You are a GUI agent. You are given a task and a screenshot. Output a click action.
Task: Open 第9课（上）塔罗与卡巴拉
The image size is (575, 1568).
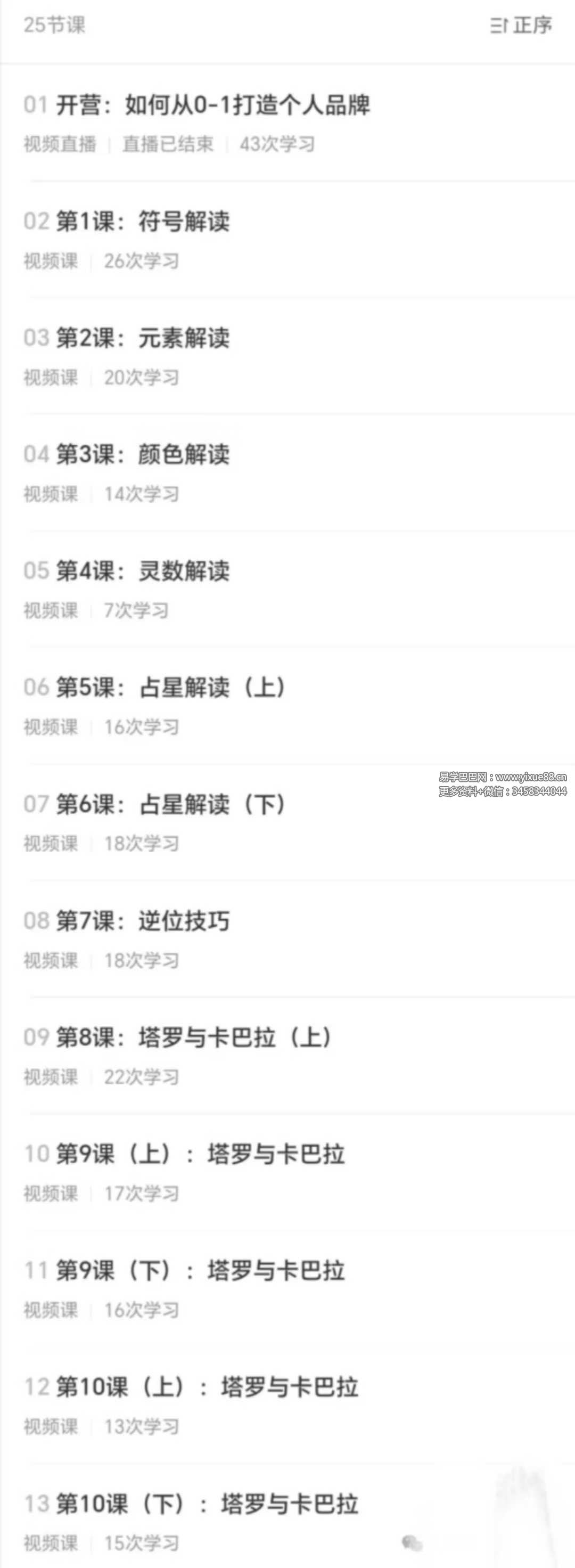pos(200,1155)
